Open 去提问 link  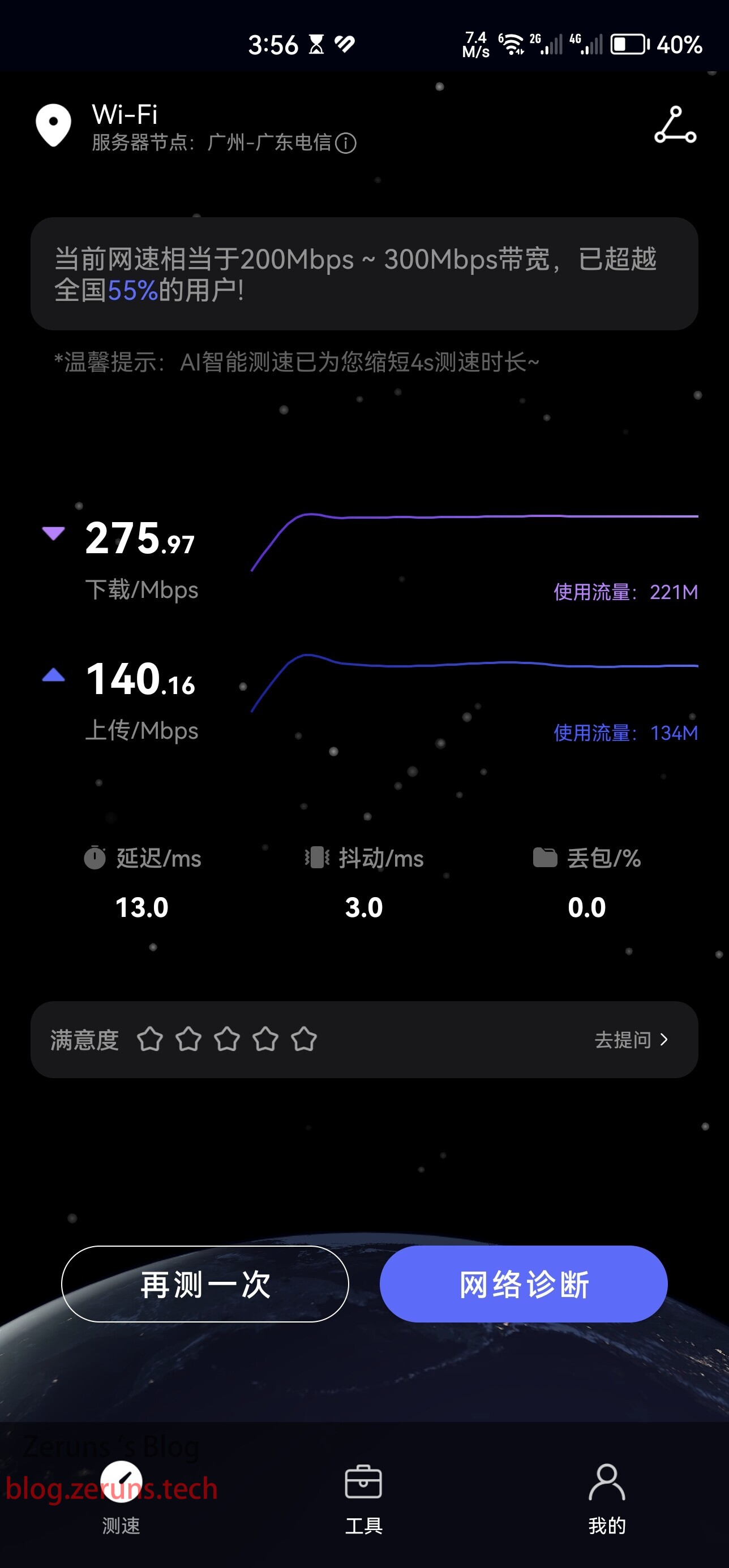click(x=631, y=1040)
